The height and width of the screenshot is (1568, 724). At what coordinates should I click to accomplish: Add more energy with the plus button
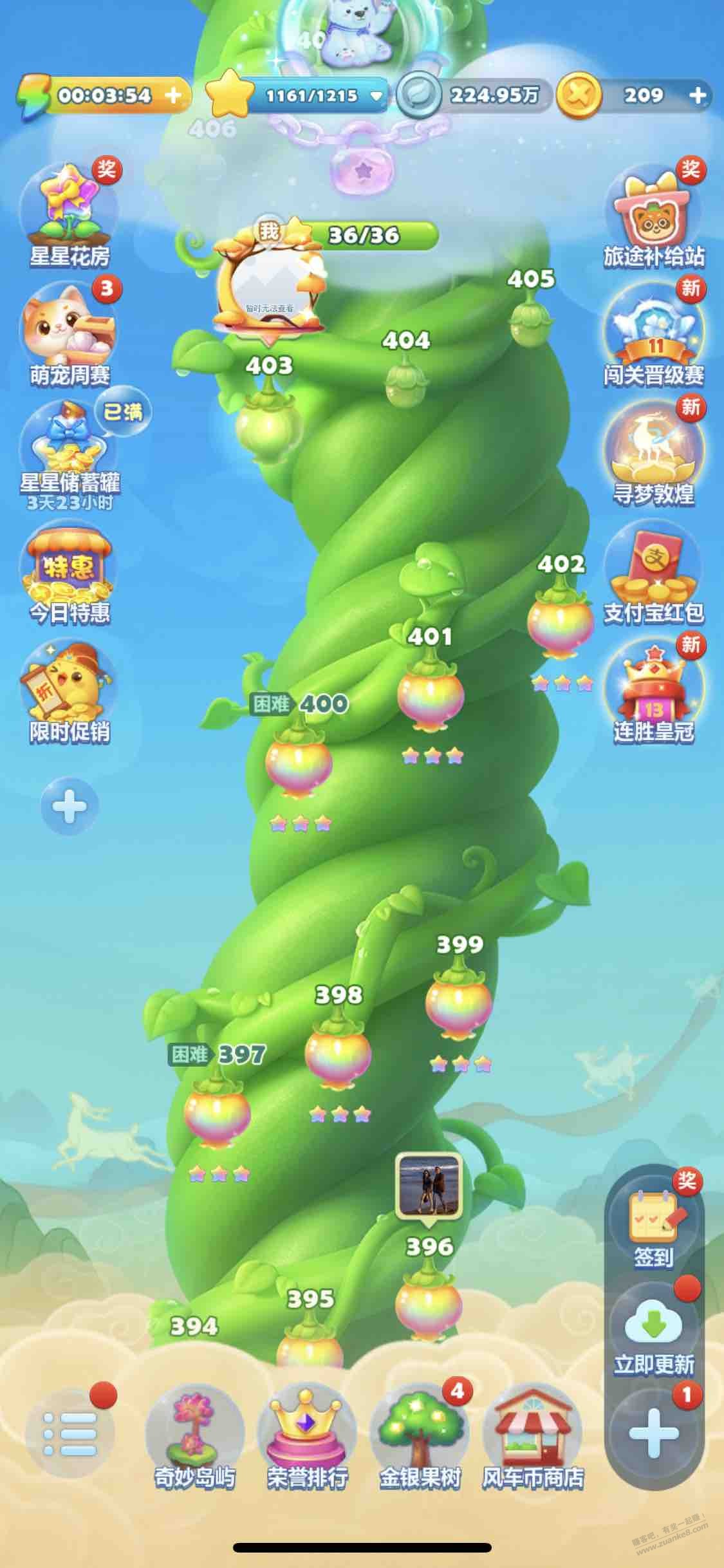point(172,95)
